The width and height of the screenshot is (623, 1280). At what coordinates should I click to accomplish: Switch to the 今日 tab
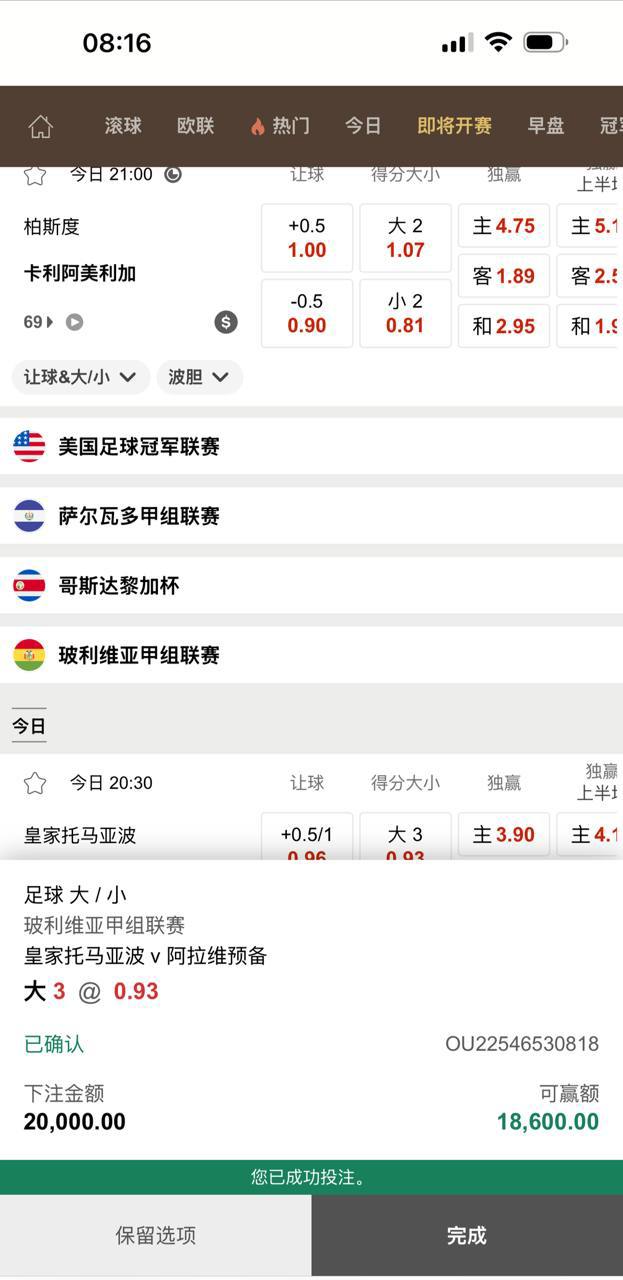pos(363,126)
